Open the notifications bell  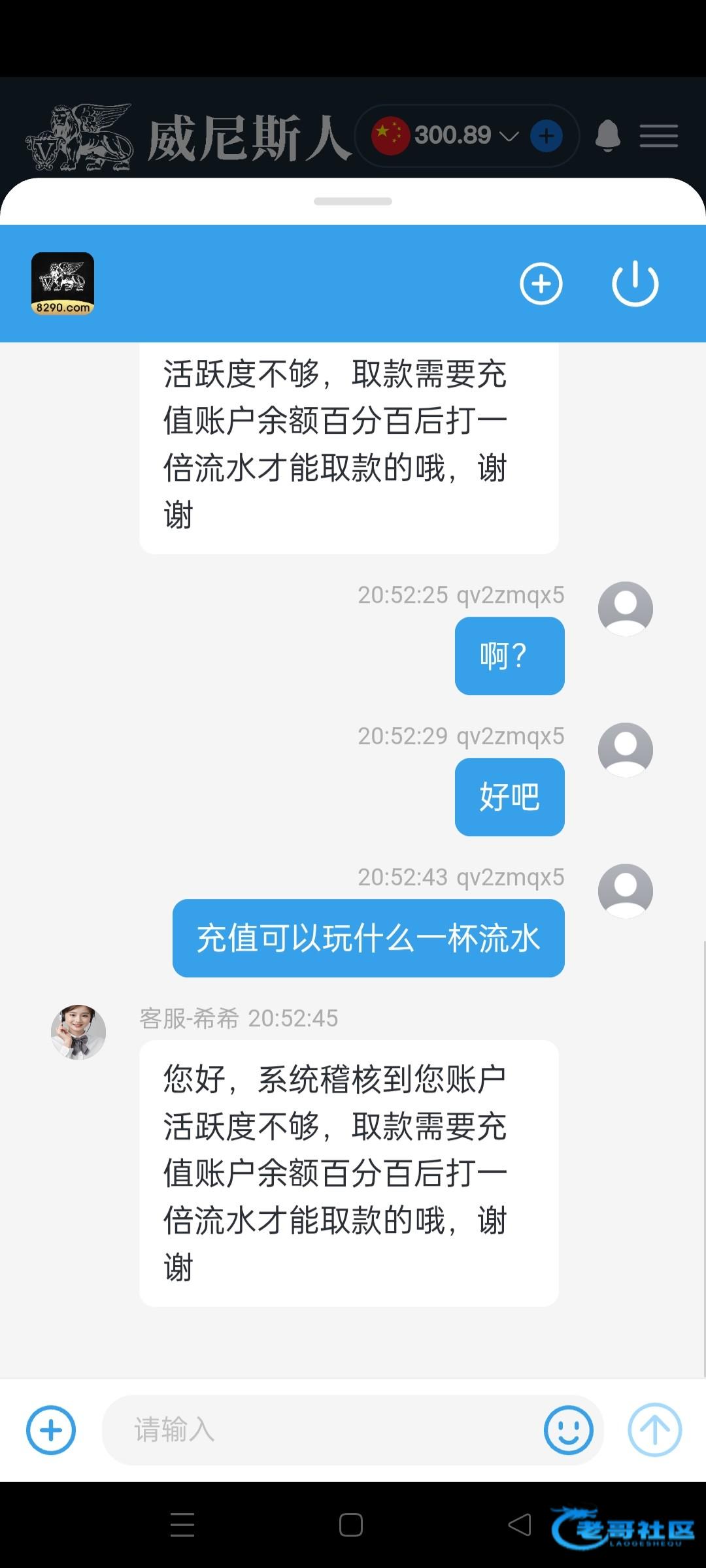coord(608,136)
